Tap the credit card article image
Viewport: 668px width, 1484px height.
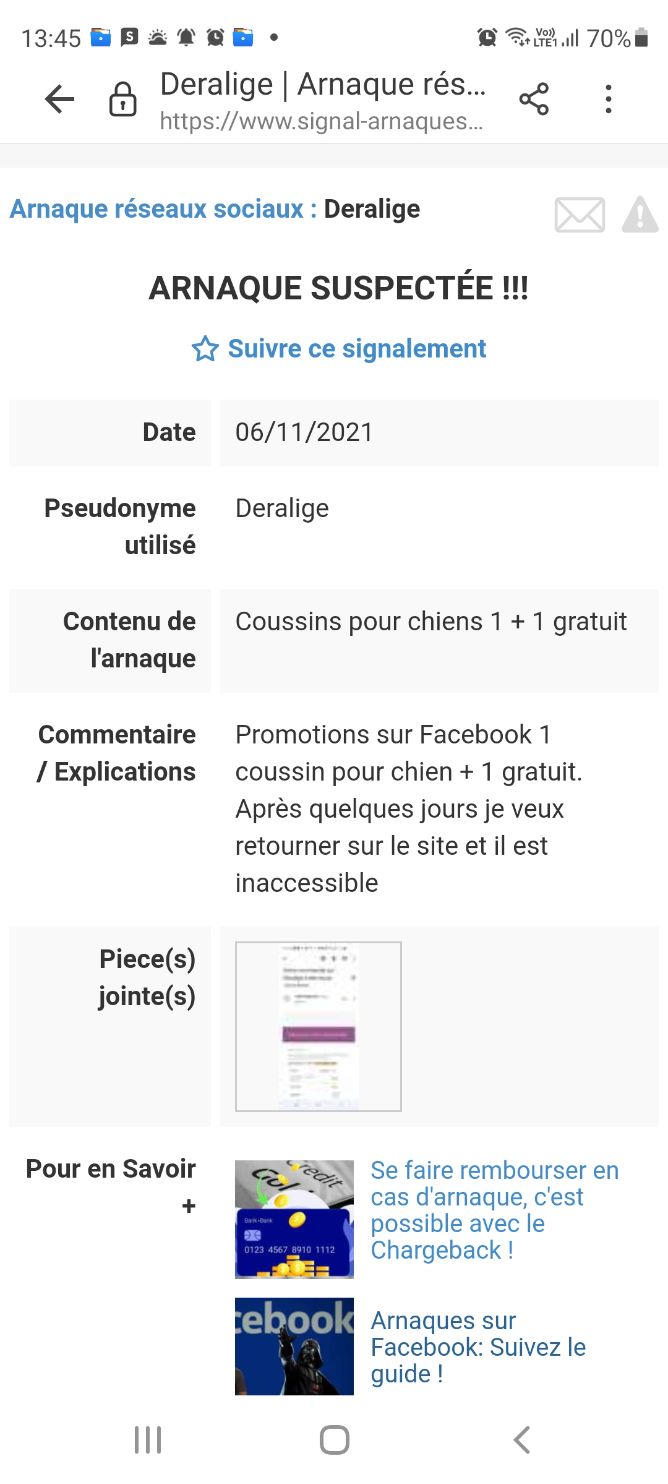[294, 1219]
